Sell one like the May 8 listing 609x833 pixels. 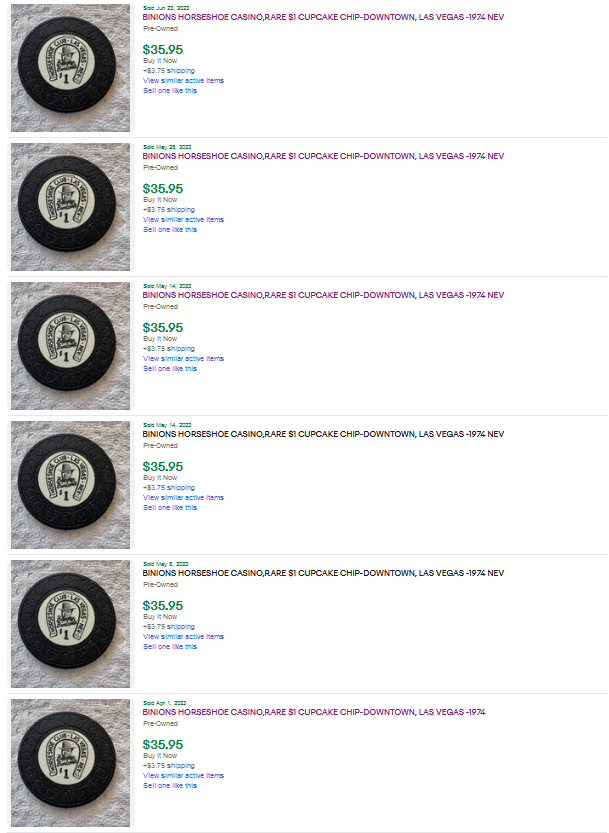(170, 647)
